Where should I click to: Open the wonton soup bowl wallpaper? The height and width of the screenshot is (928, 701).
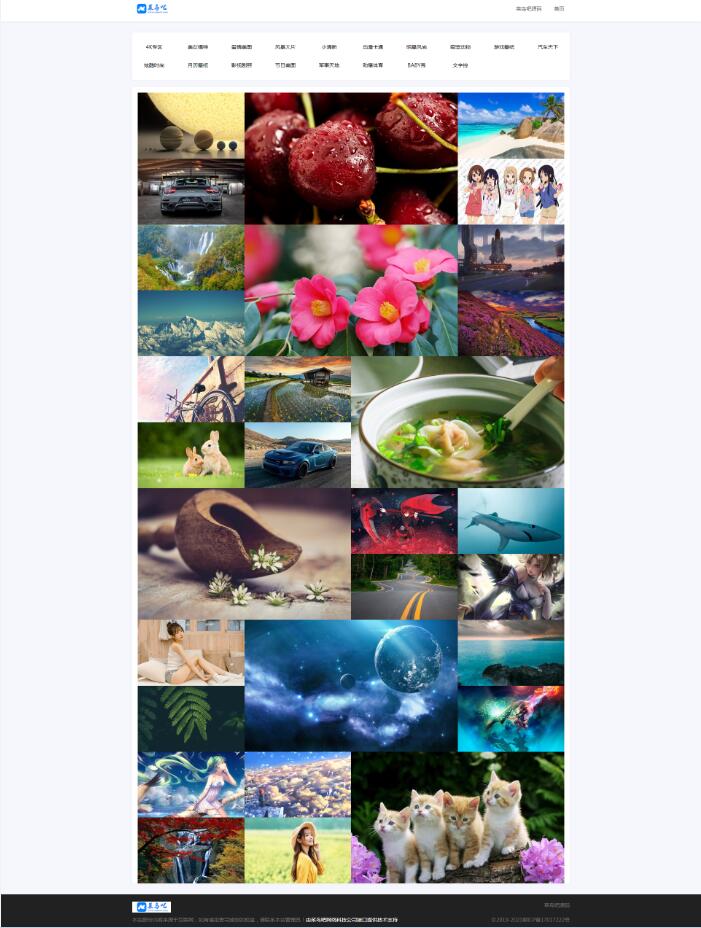pyautogui.click(x=457, y=422)
